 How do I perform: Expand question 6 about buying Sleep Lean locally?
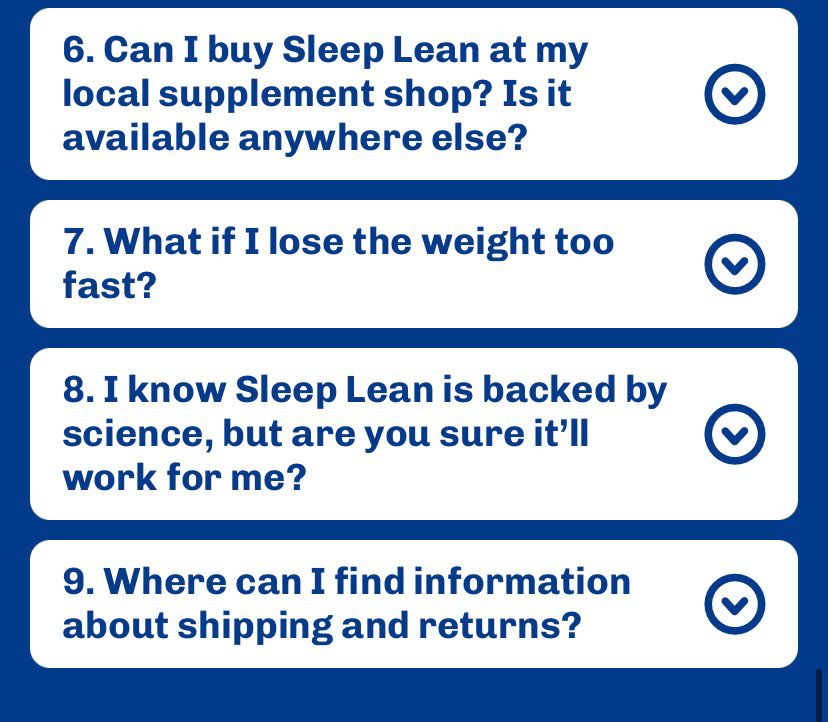734,94
